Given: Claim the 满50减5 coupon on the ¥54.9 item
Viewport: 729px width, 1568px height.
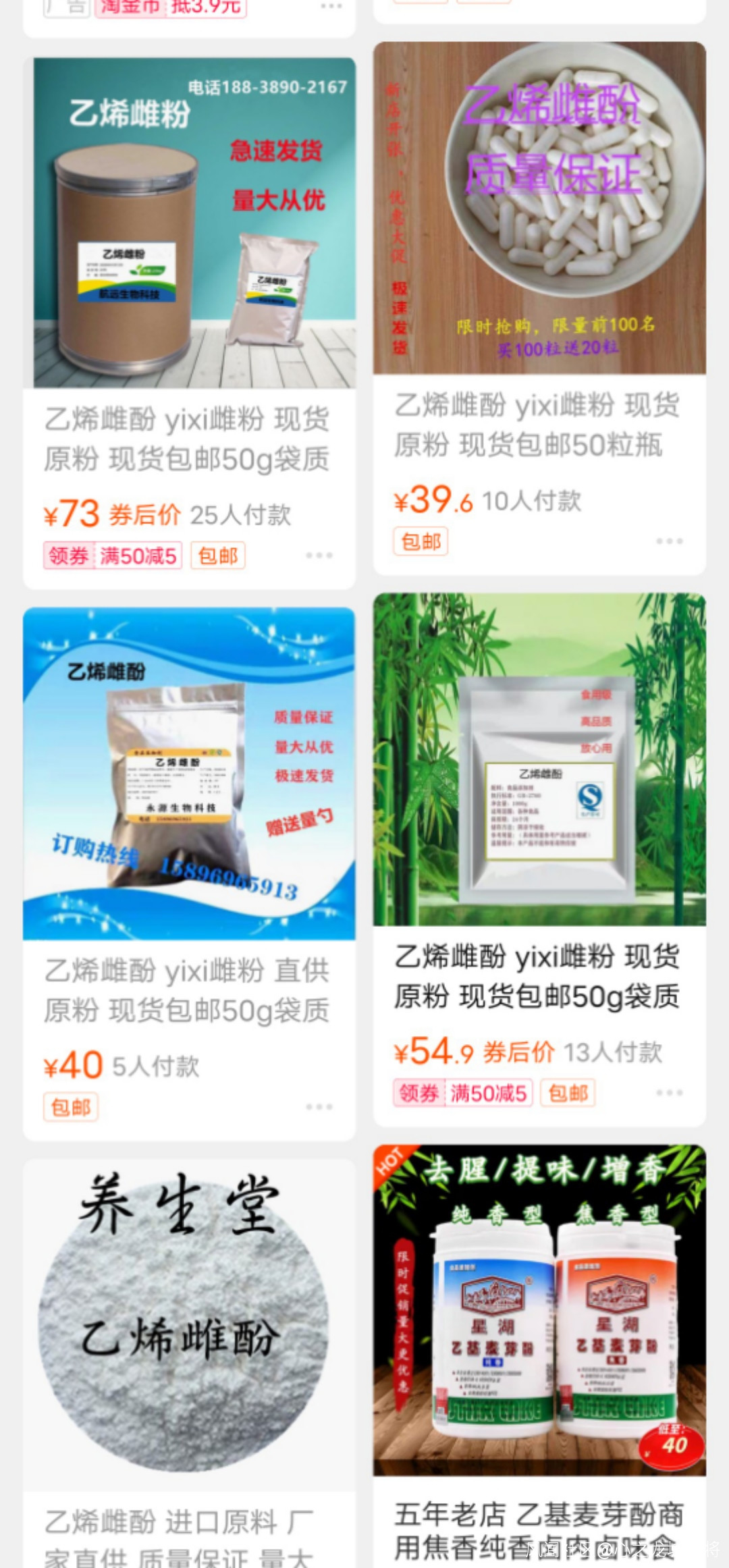Looking at the screenshot, I should 463,1093.
